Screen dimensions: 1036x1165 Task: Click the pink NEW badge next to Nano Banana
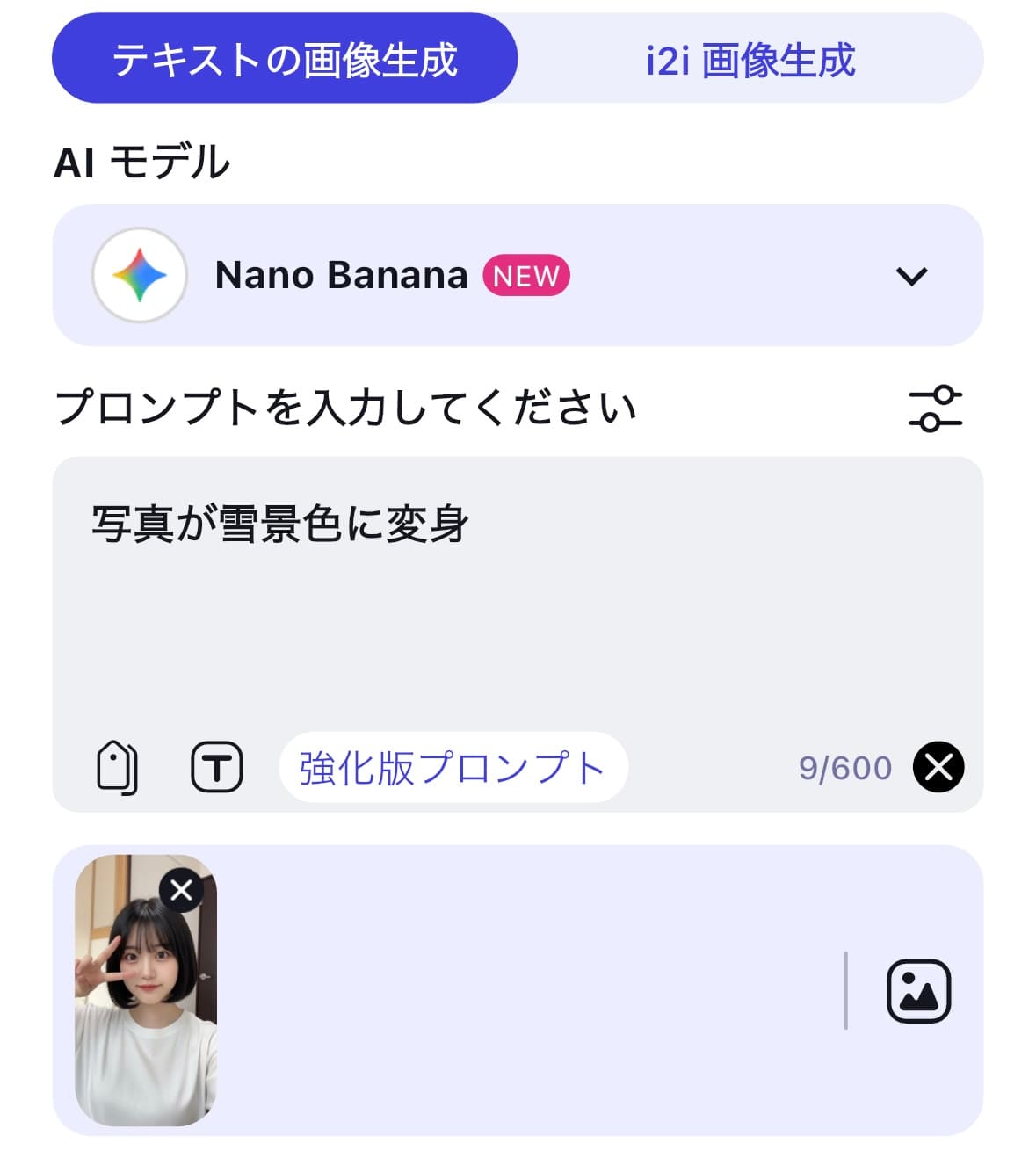pyautogui.click(x=525, y=275)
